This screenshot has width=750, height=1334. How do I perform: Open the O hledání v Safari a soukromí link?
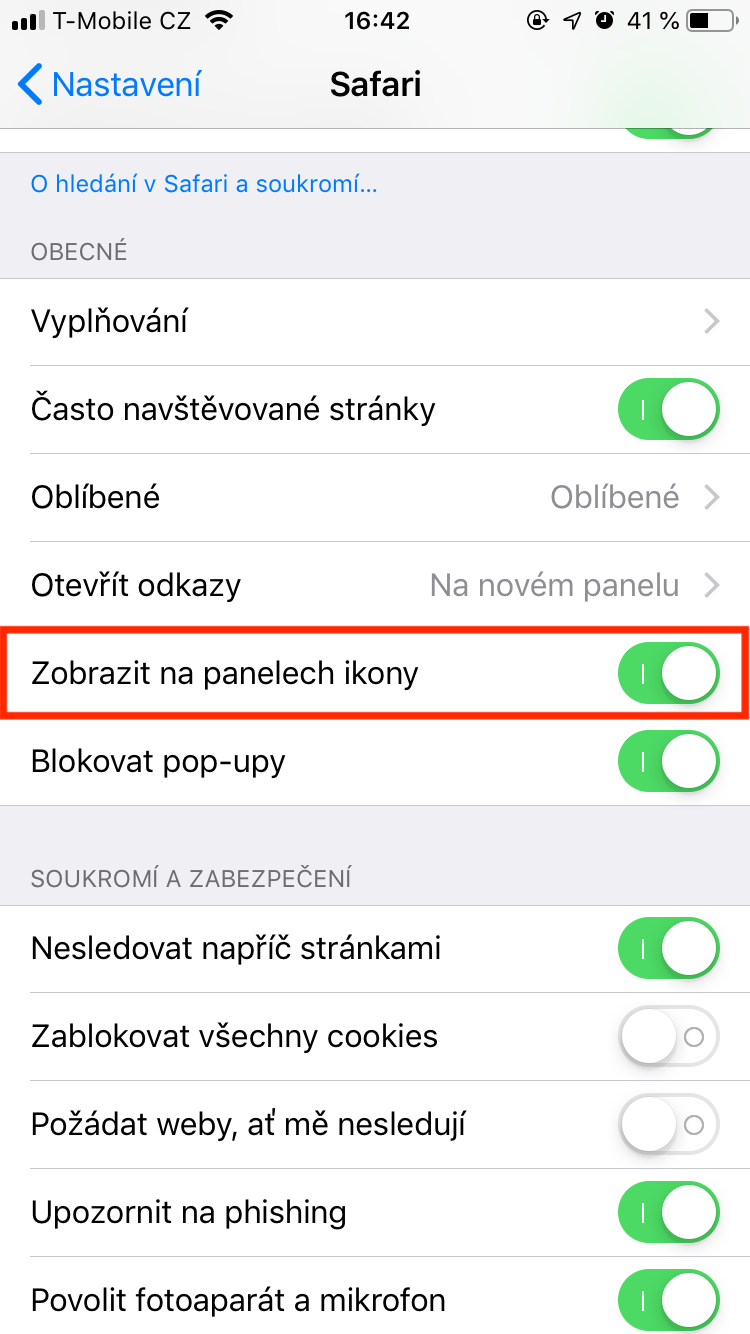pos(204,184)
